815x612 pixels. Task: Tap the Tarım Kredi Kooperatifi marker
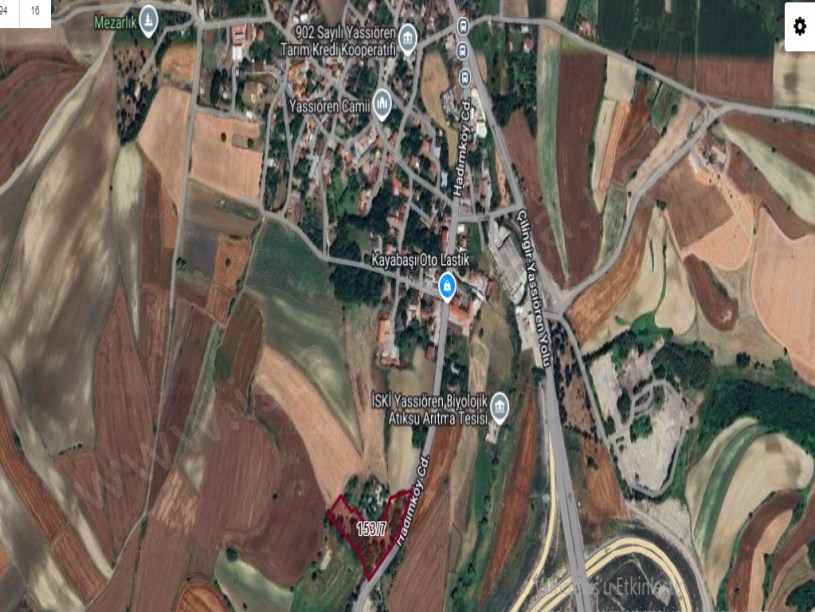click(x=407, y=41)
